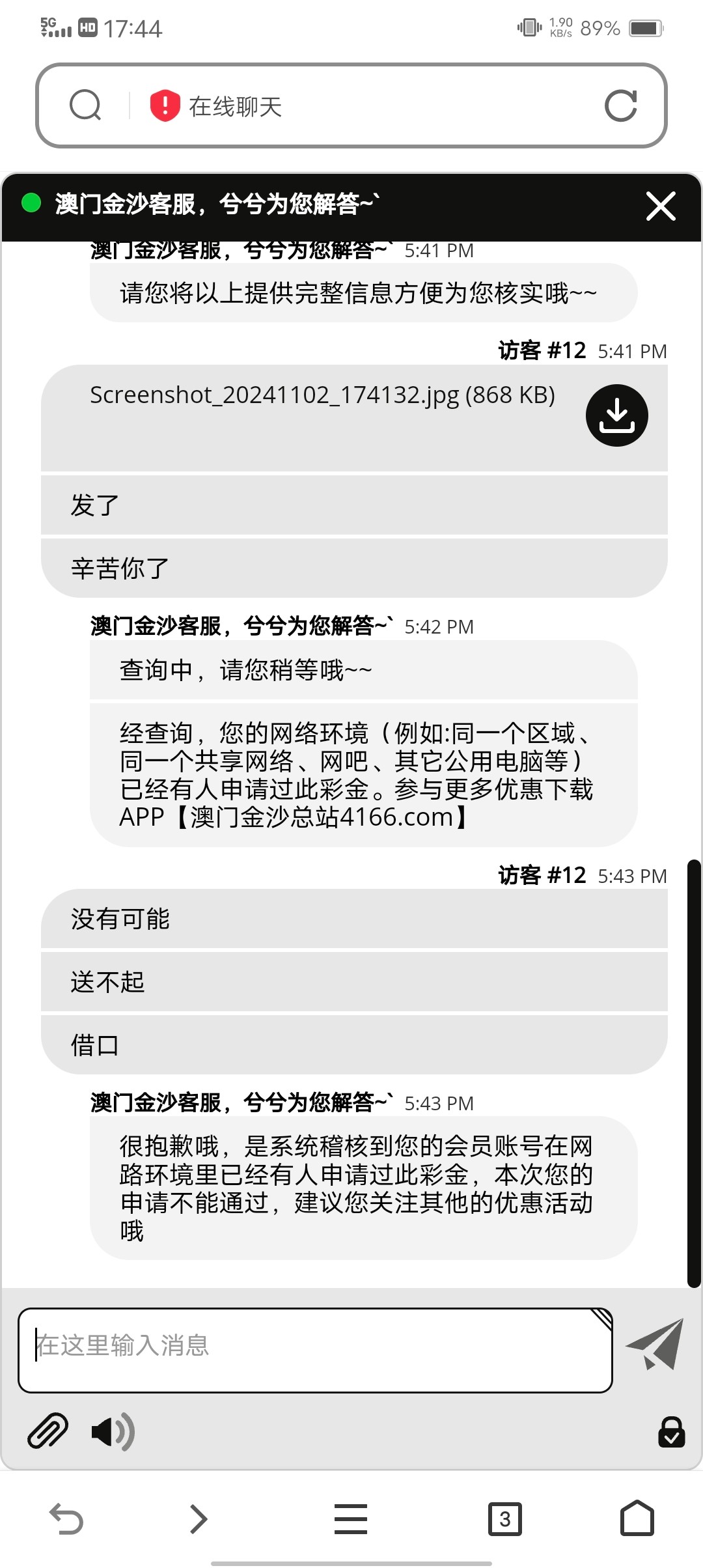The width and height of the screenshot is (703, 1568).
Task: Close the customer service chat window
Action: click(661, 206)
